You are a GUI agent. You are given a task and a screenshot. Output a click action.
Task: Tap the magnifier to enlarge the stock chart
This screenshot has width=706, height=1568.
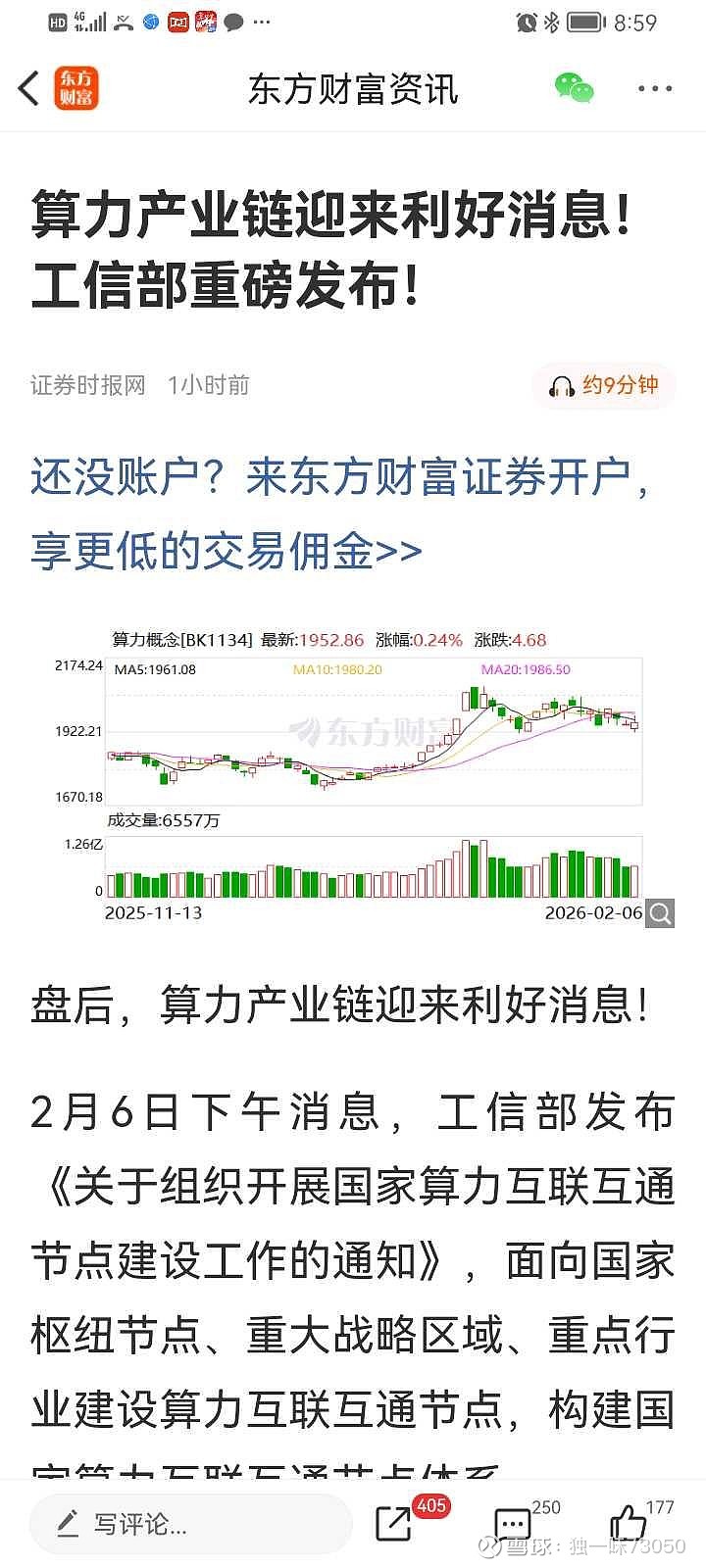[659, 913]
